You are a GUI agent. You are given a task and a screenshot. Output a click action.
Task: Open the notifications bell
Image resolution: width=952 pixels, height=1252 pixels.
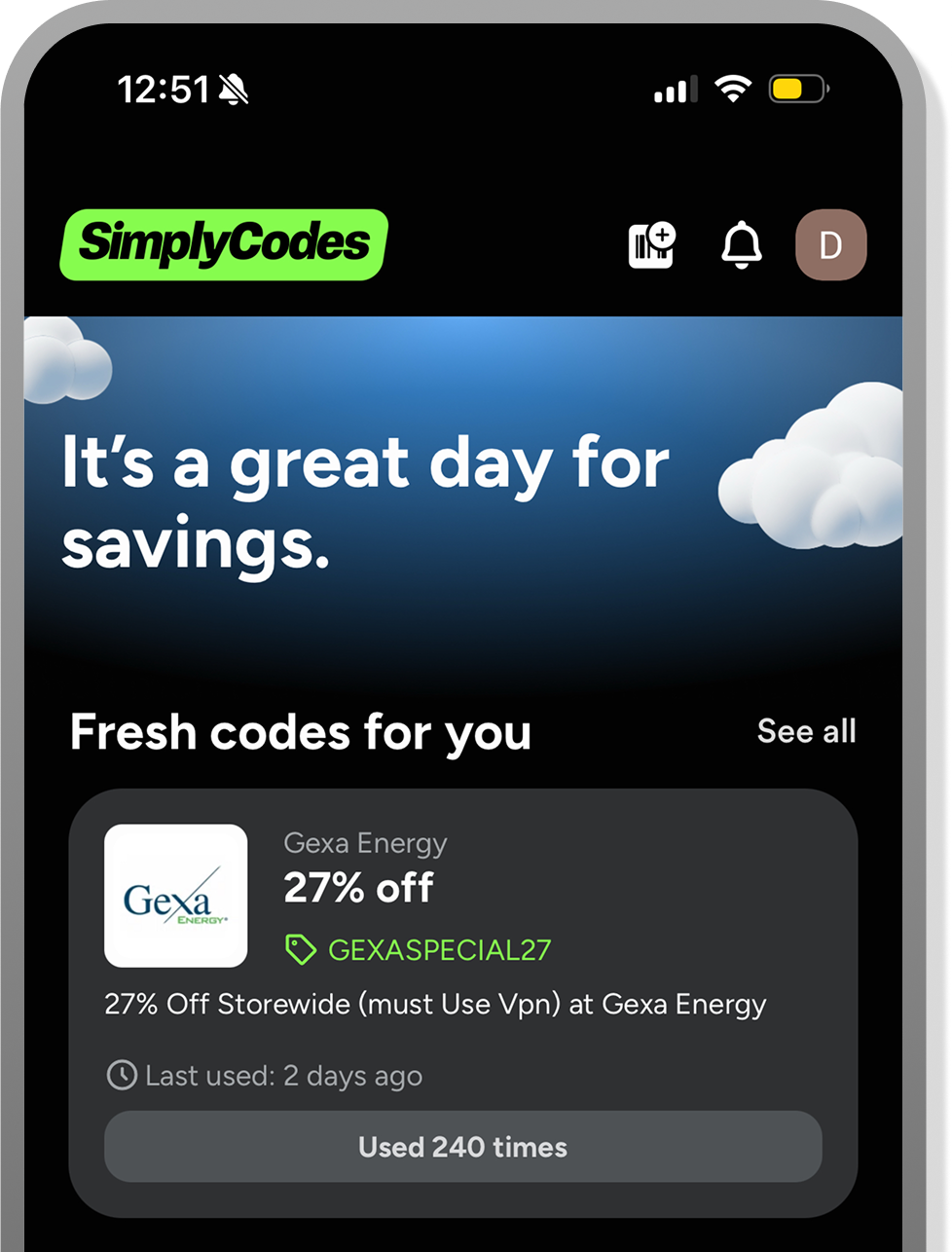tap(742, 245)
